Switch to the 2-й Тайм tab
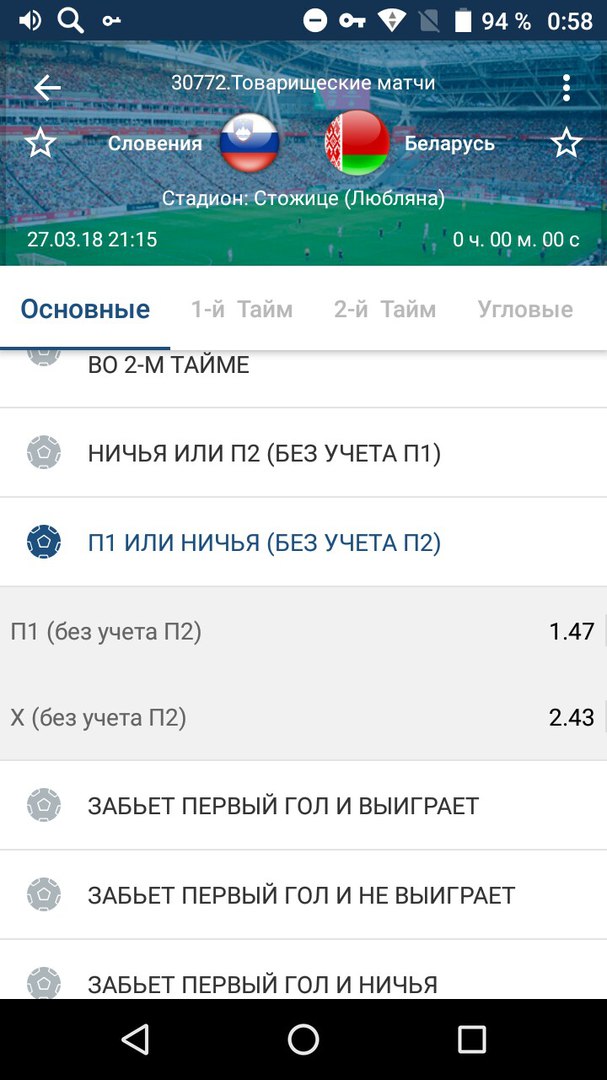This screenshot has height=1080, width=607. click(385, 309)
